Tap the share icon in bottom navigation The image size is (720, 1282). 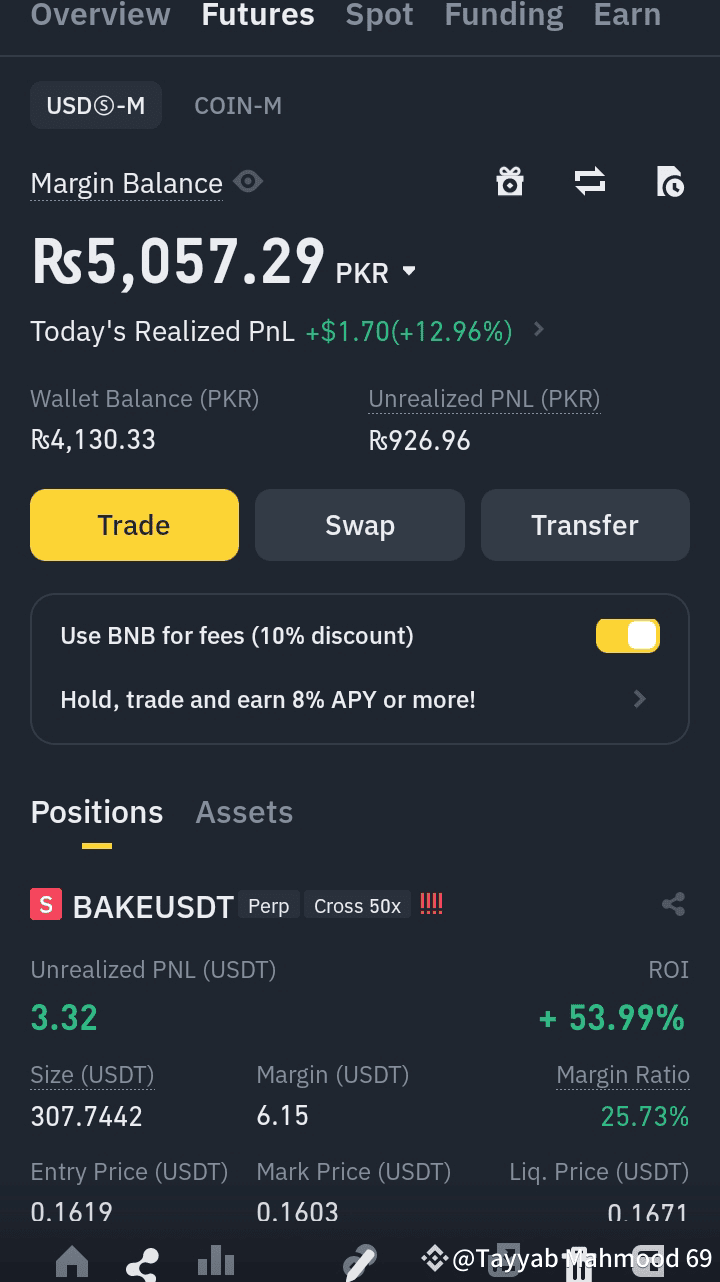coord(143,1262)
